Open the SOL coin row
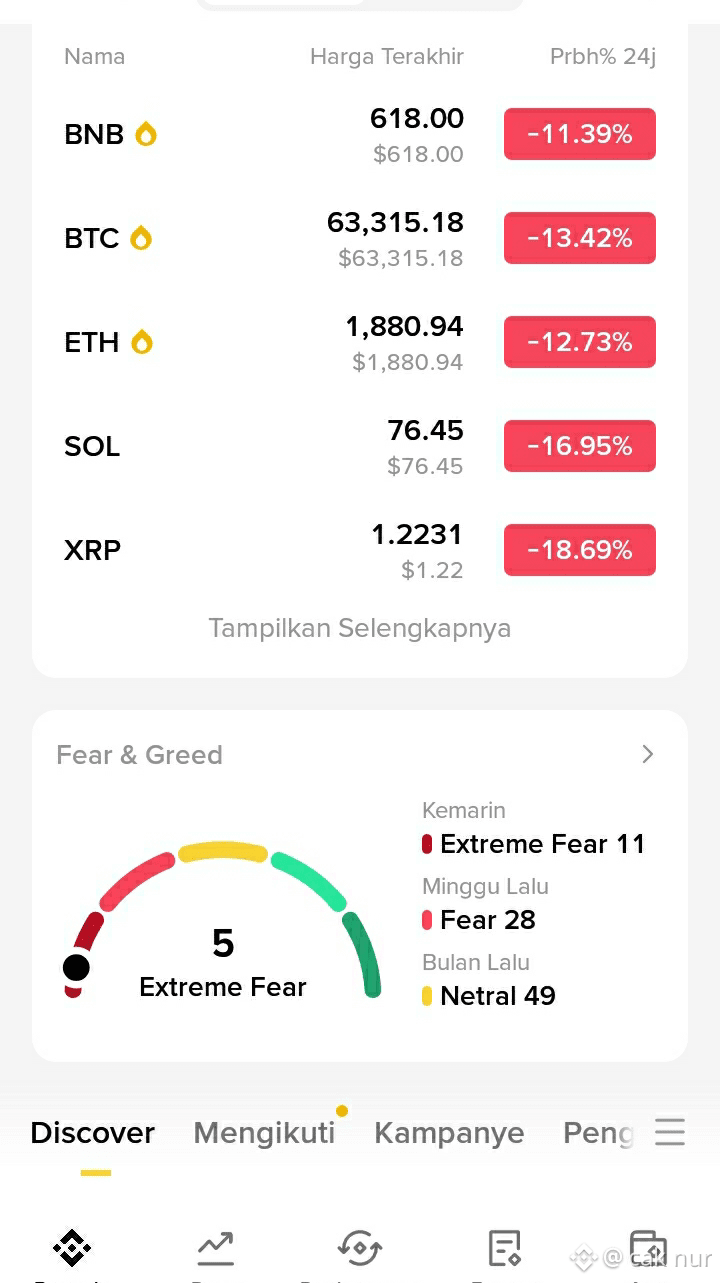The height and width of the screenshot is (1283, 720). 360,446
